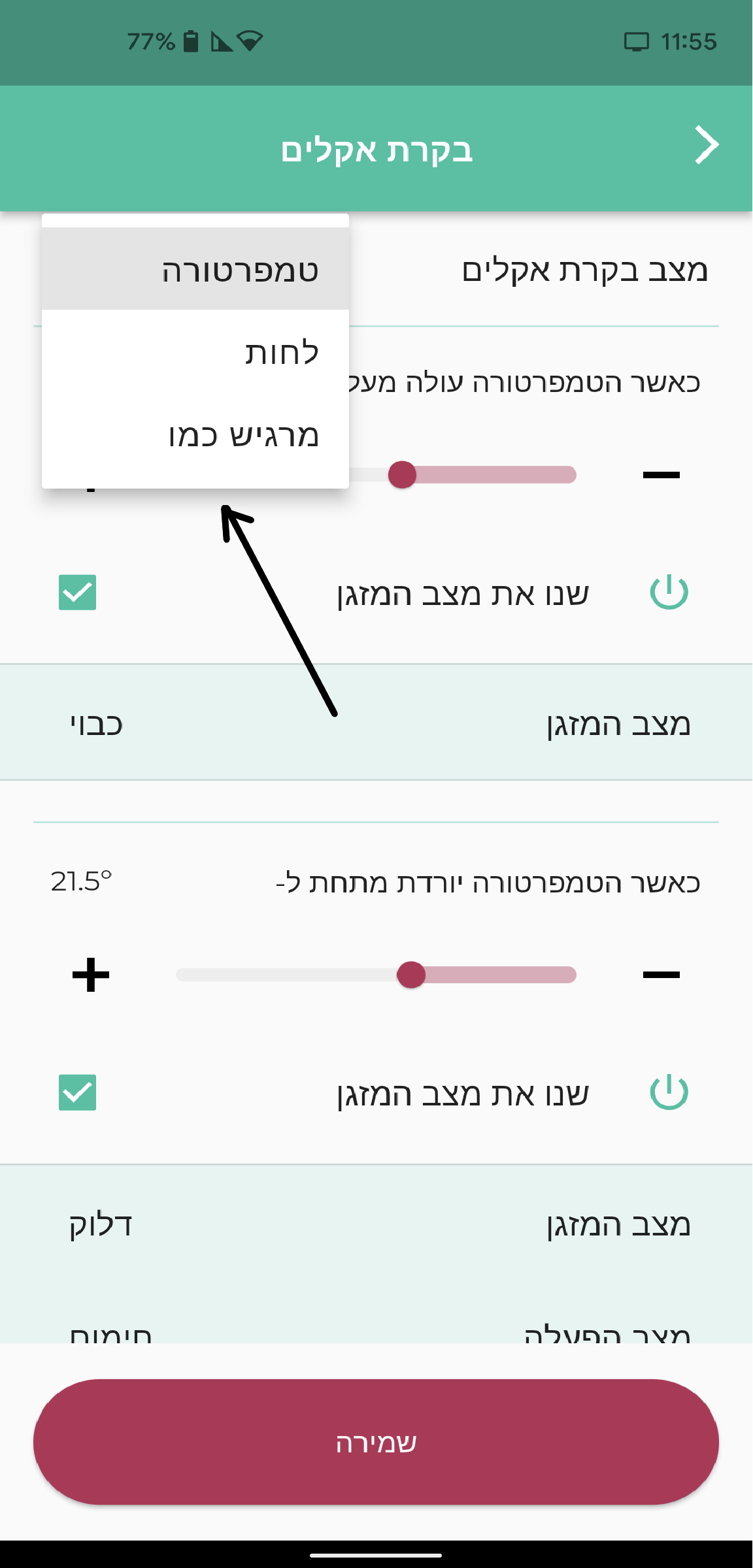The height and width of the screenshot is (1568, 753).
Task: Decrease the upper temperature threshold with minus
Action: click(661, 475)
